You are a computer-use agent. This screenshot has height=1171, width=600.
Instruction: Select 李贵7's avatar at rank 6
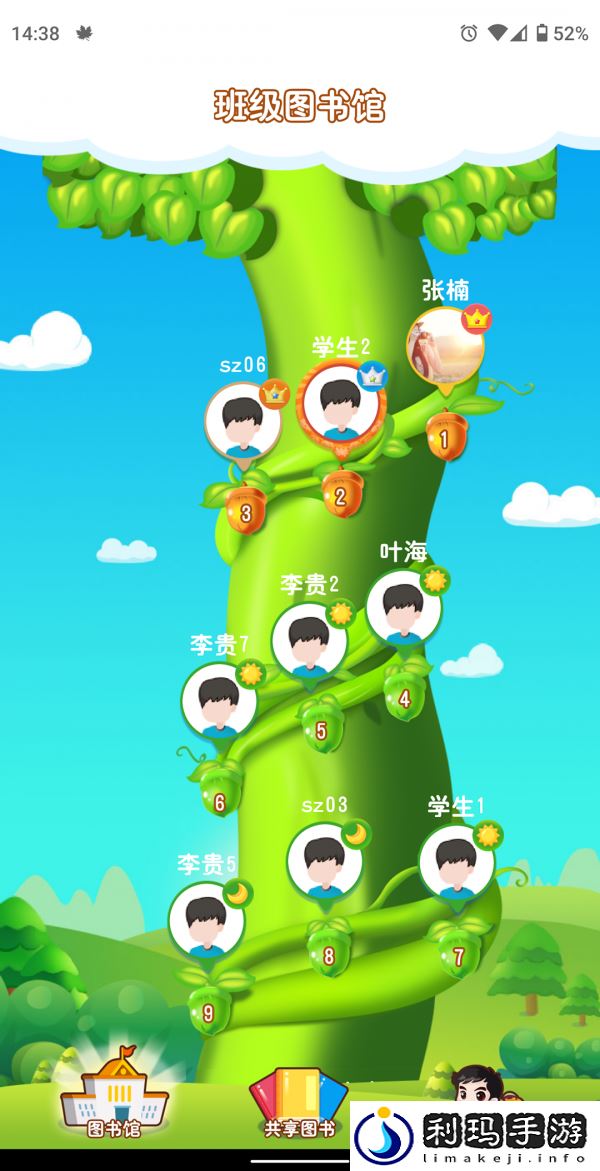(219, 700)
